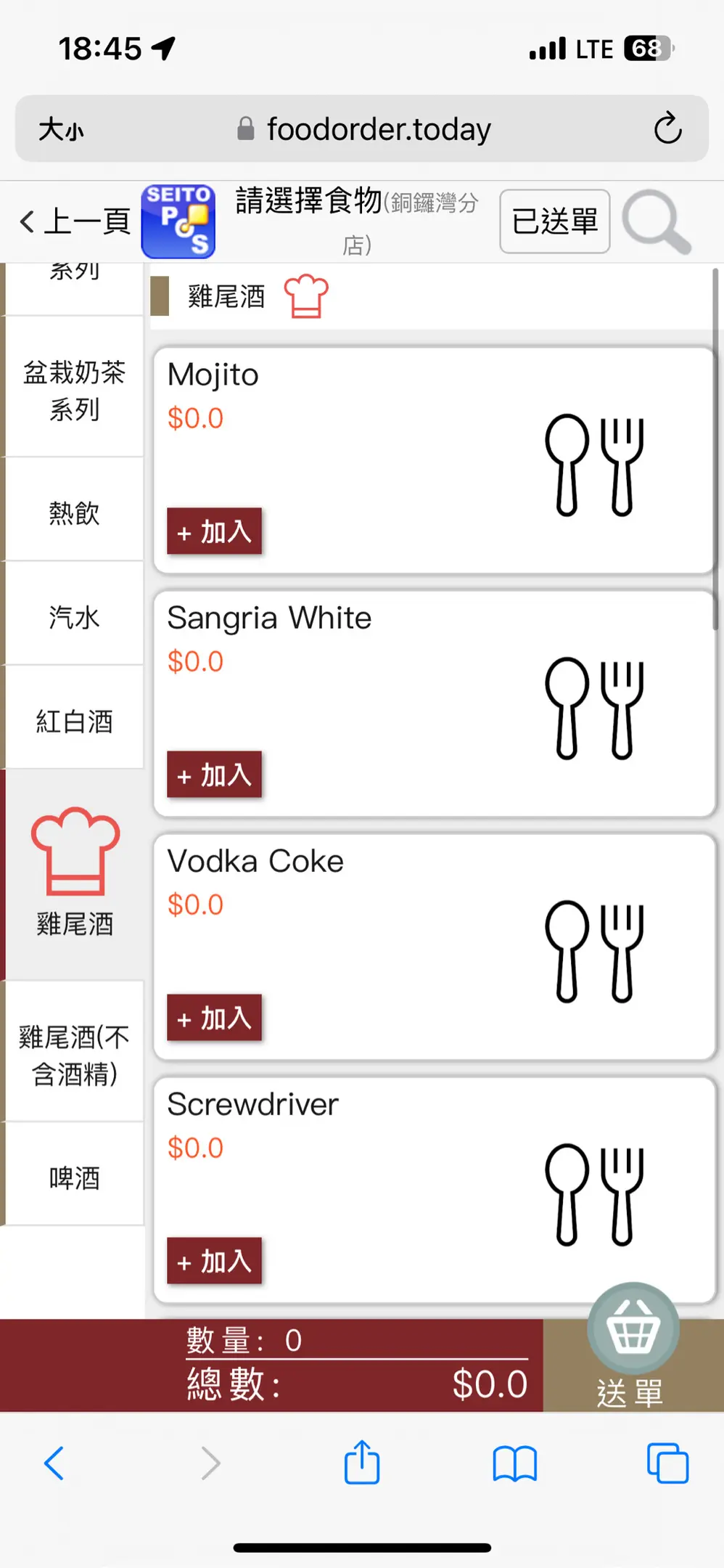This screenshot has width=724, height=1568.
Task: Switch to the 熱飲 category
Action: pos(74,513)
